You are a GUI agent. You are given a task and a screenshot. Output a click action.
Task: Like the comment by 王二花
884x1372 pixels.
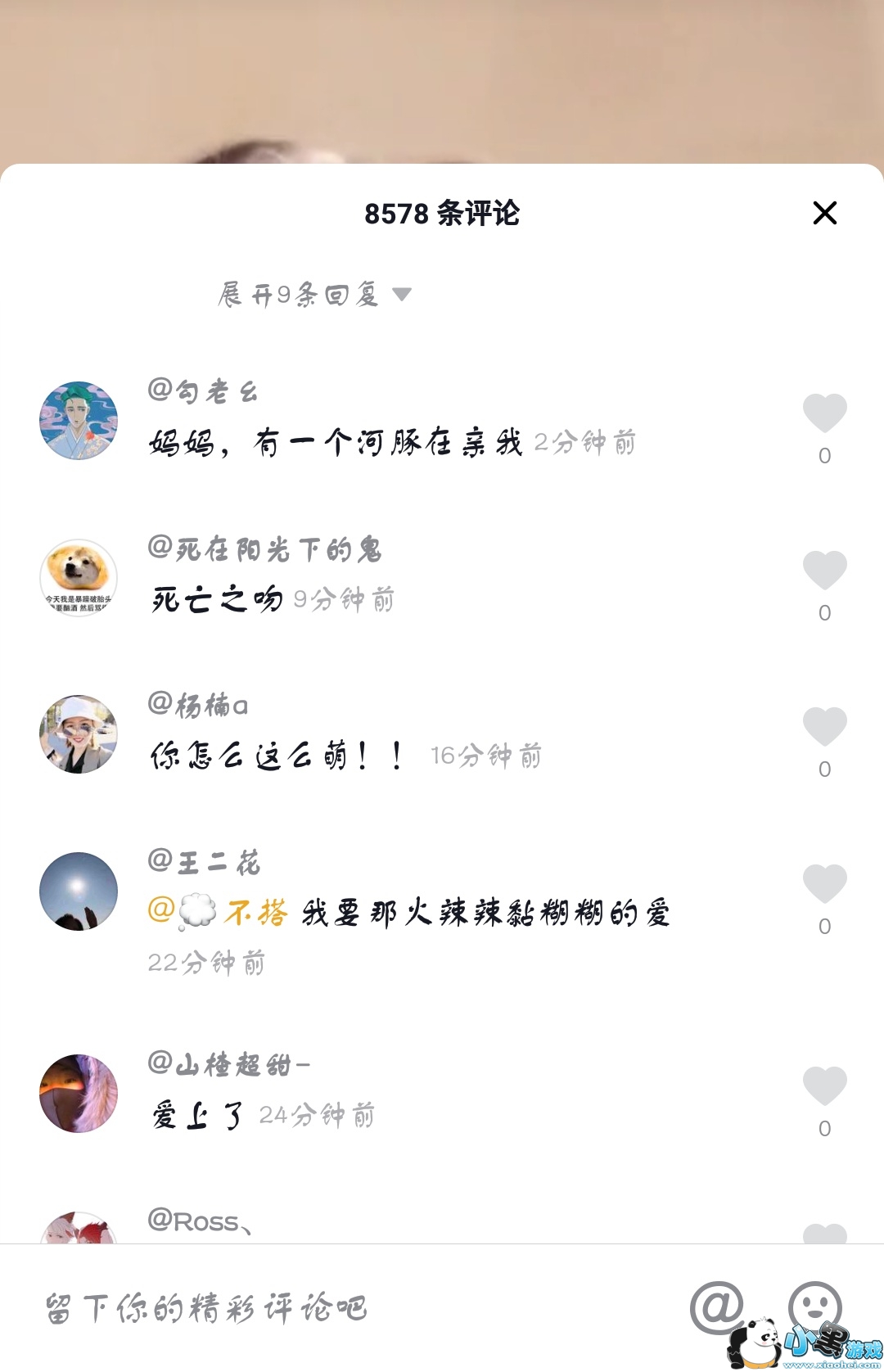click(824, 884)
